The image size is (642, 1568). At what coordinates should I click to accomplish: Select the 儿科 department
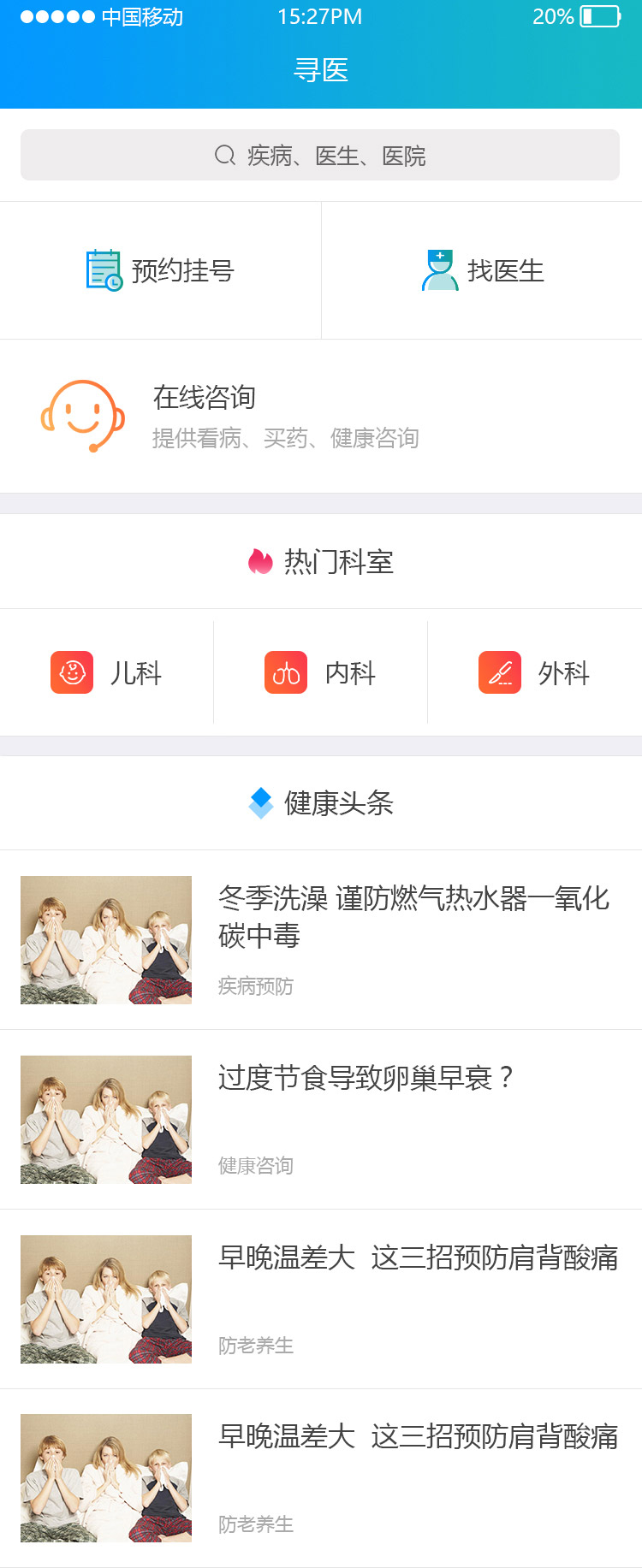107,672
